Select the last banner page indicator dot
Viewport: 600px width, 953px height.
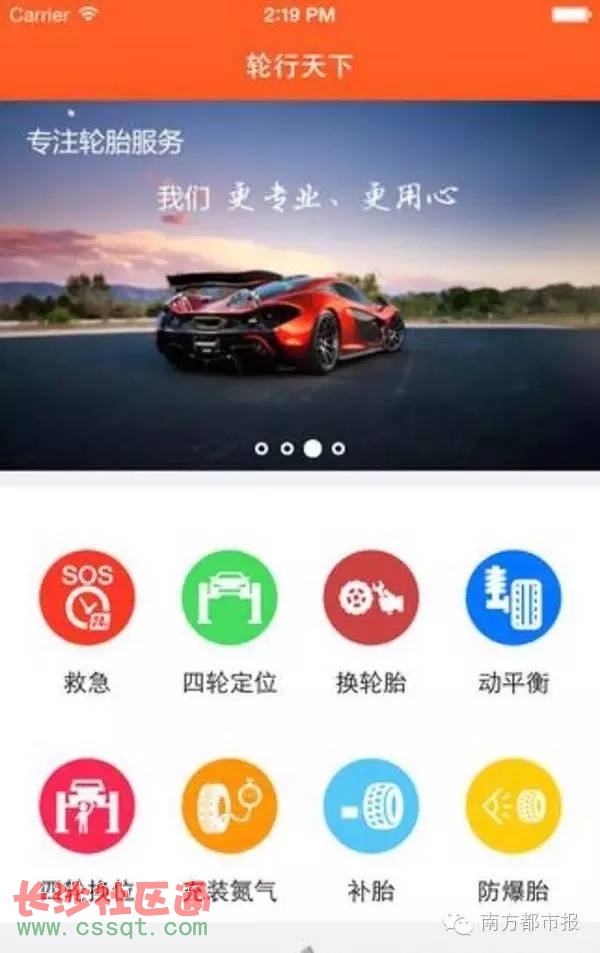(338, 449)
